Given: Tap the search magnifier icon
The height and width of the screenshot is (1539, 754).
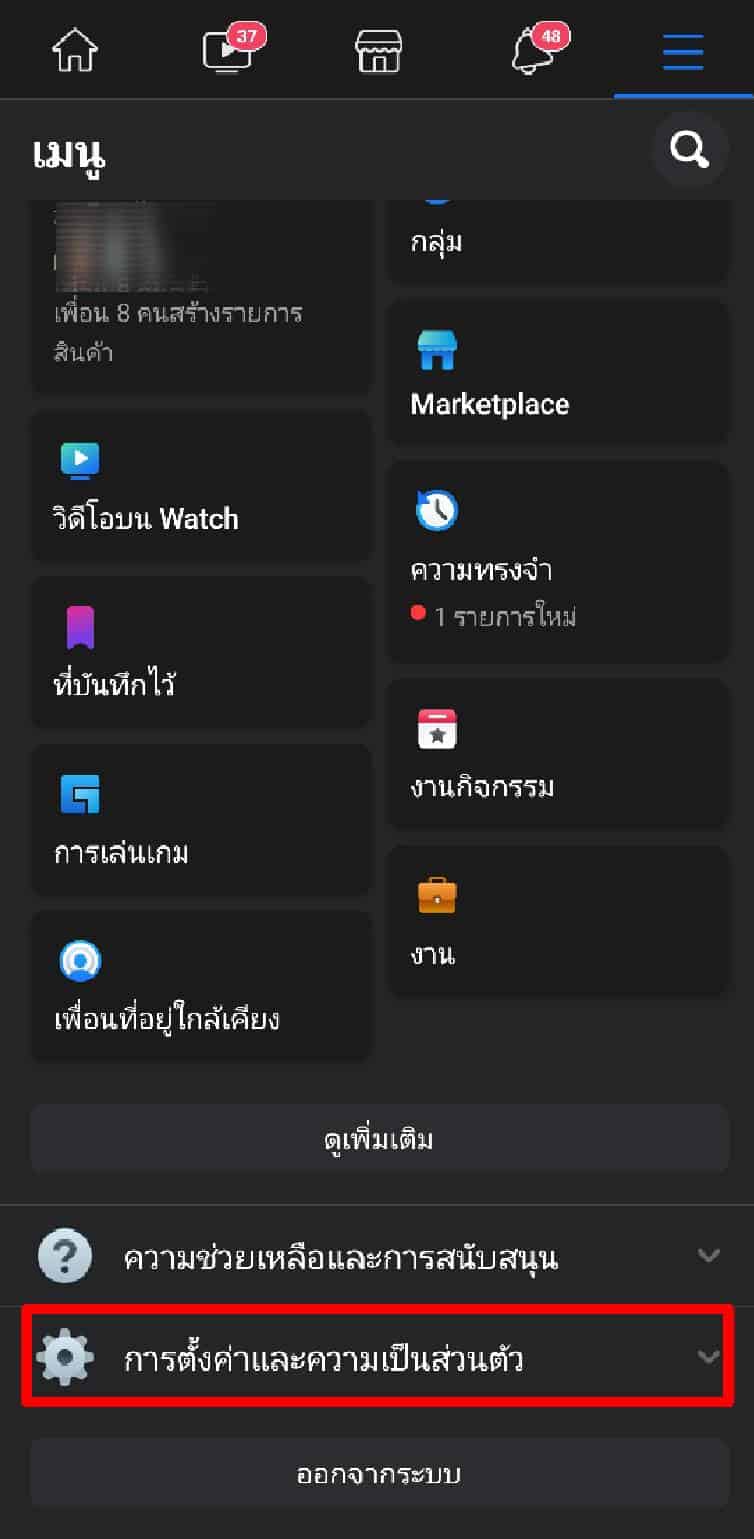Looking at the screenshot, I should coord(688,150).
